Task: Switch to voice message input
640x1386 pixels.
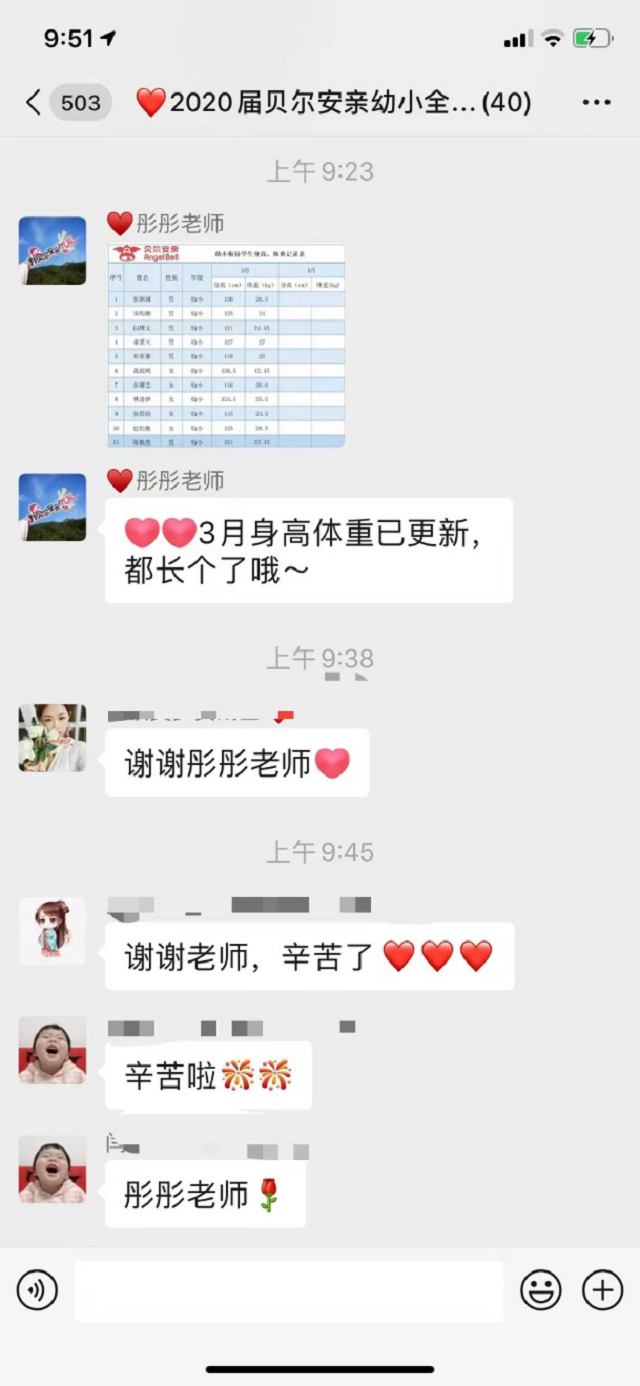Action: pos(37,1291)
